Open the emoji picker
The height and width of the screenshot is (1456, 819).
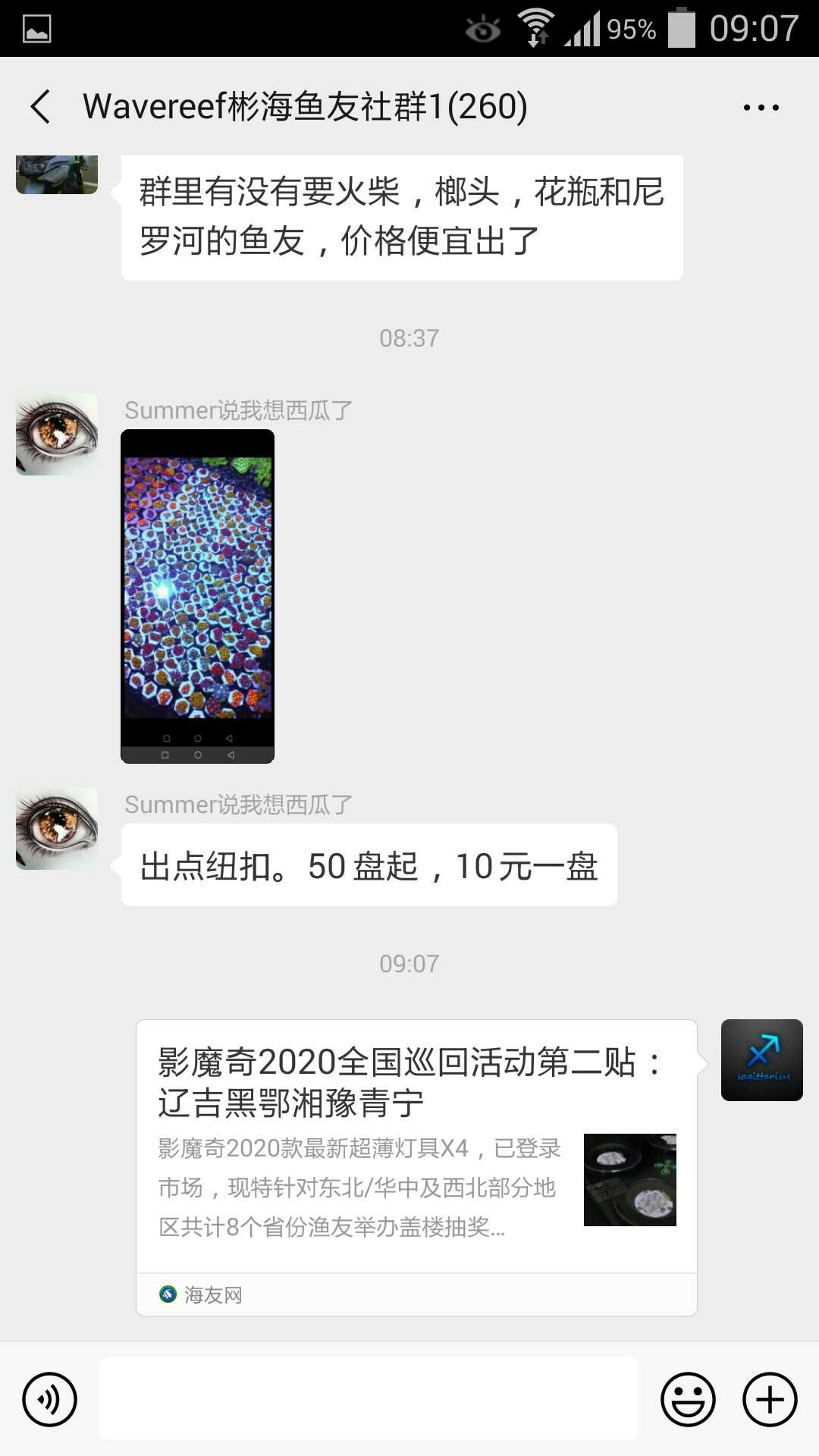(688, 1399)
